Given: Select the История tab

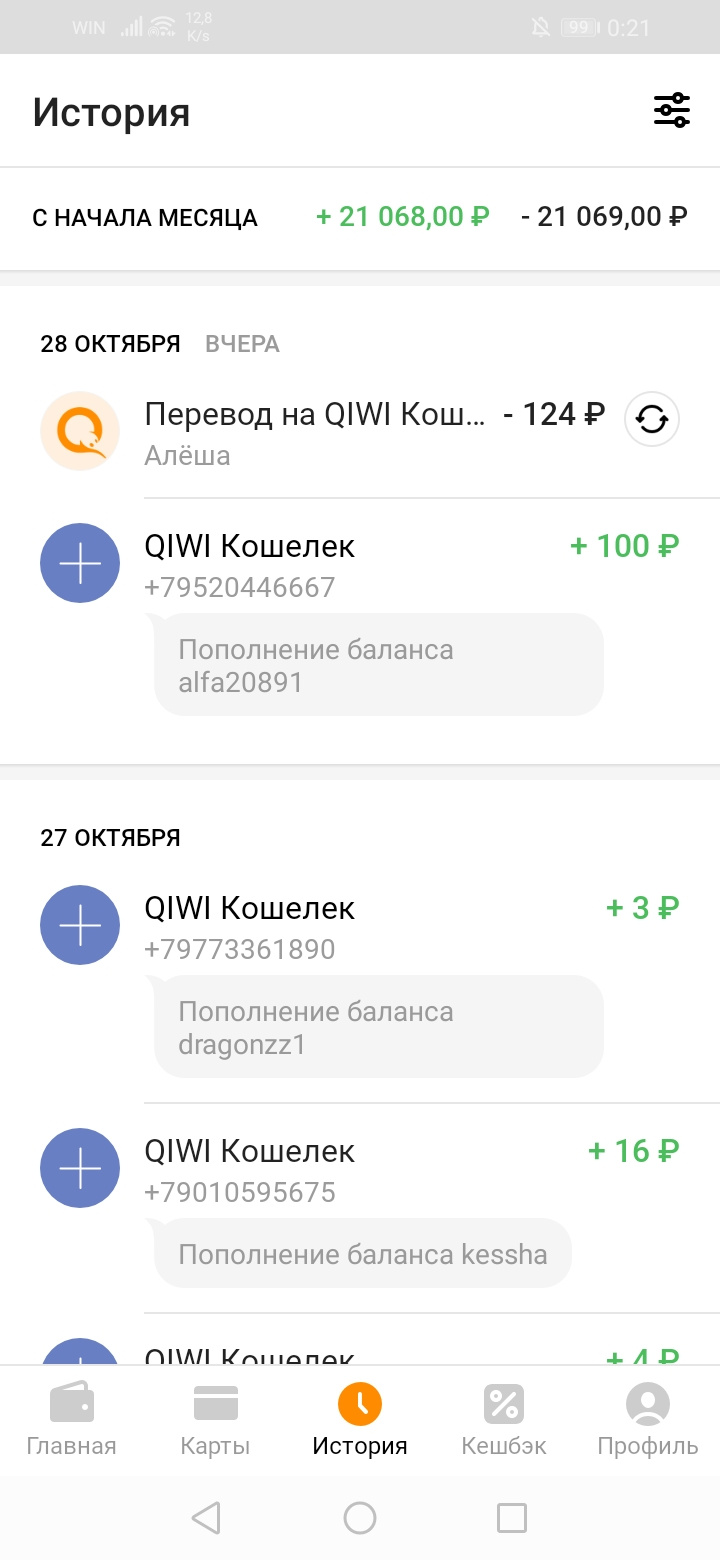Looking at the screenshot, I should point(360,1420).
